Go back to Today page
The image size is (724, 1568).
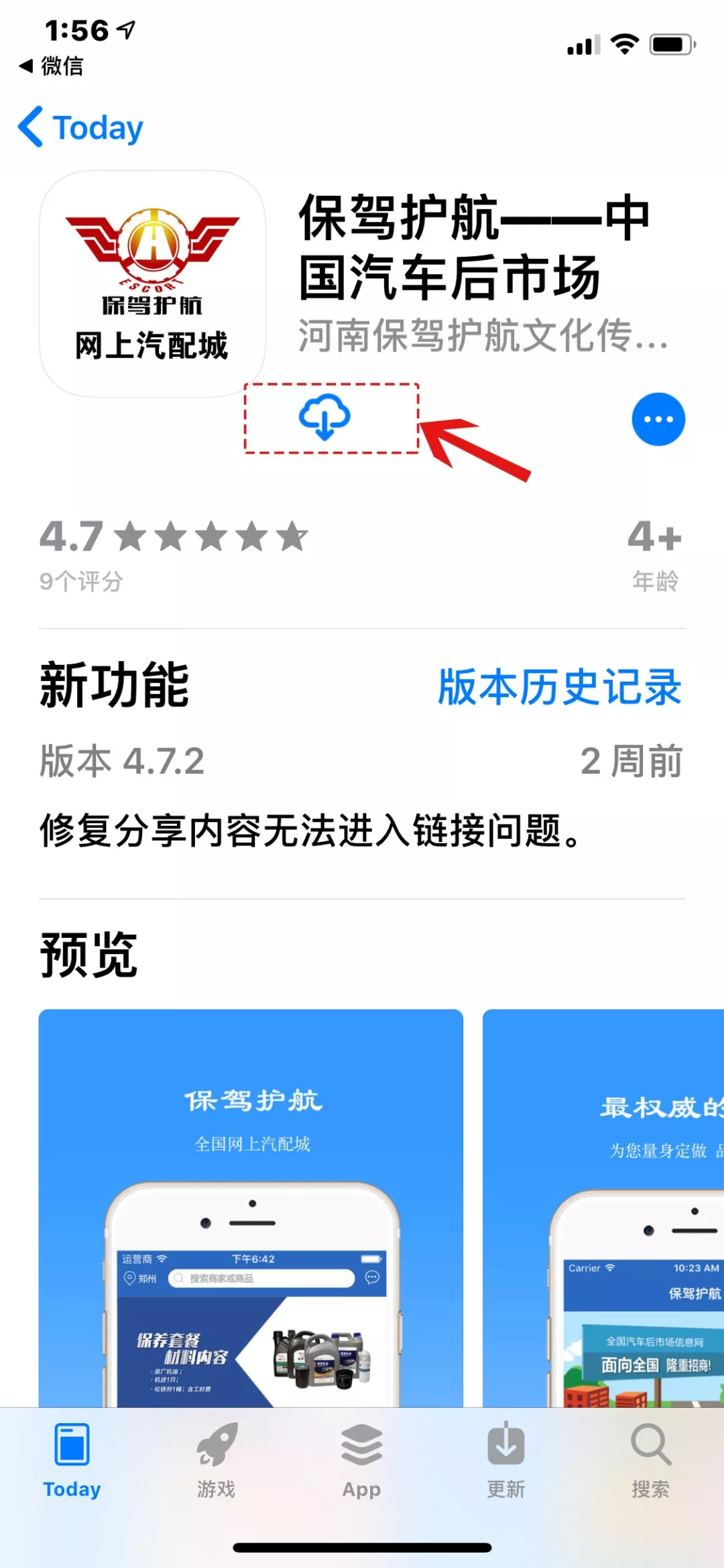tap(81, 127)
